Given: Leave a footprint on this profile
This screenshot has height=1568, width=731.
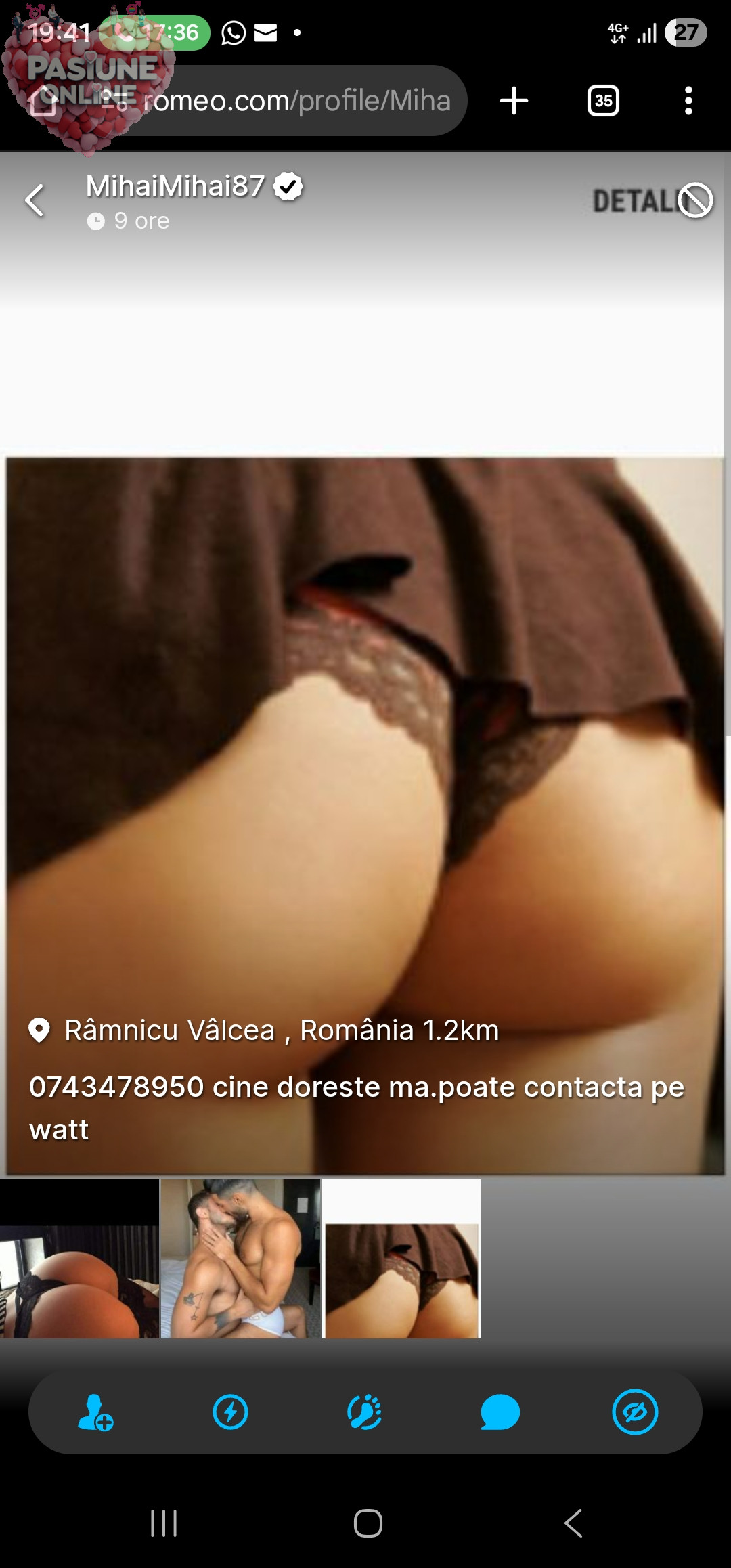Looking at the screenshot, I should 365,1413.
